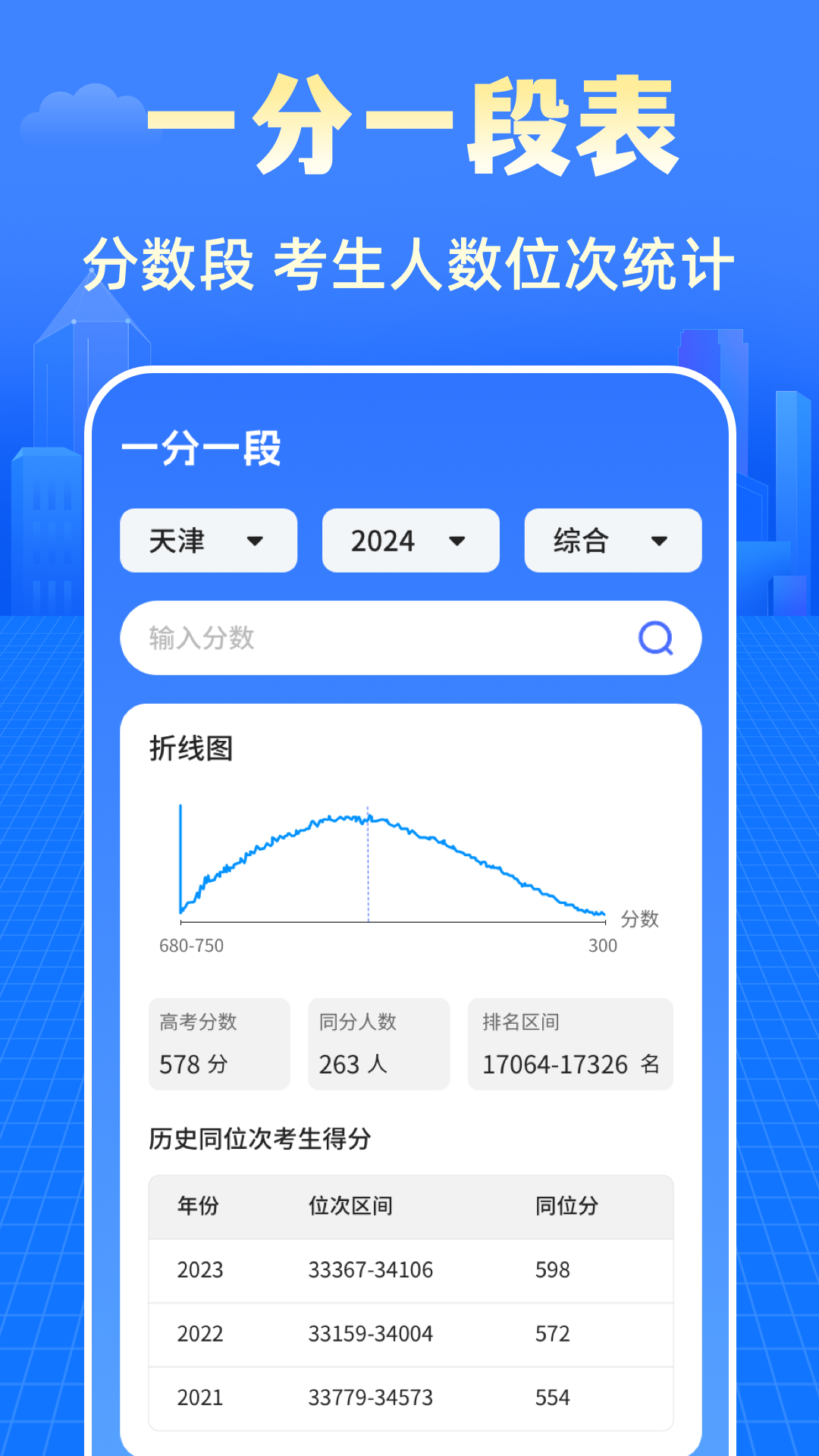Open the 综合 subject dropdown
The image size is (819, 1456).
[611, 541]
